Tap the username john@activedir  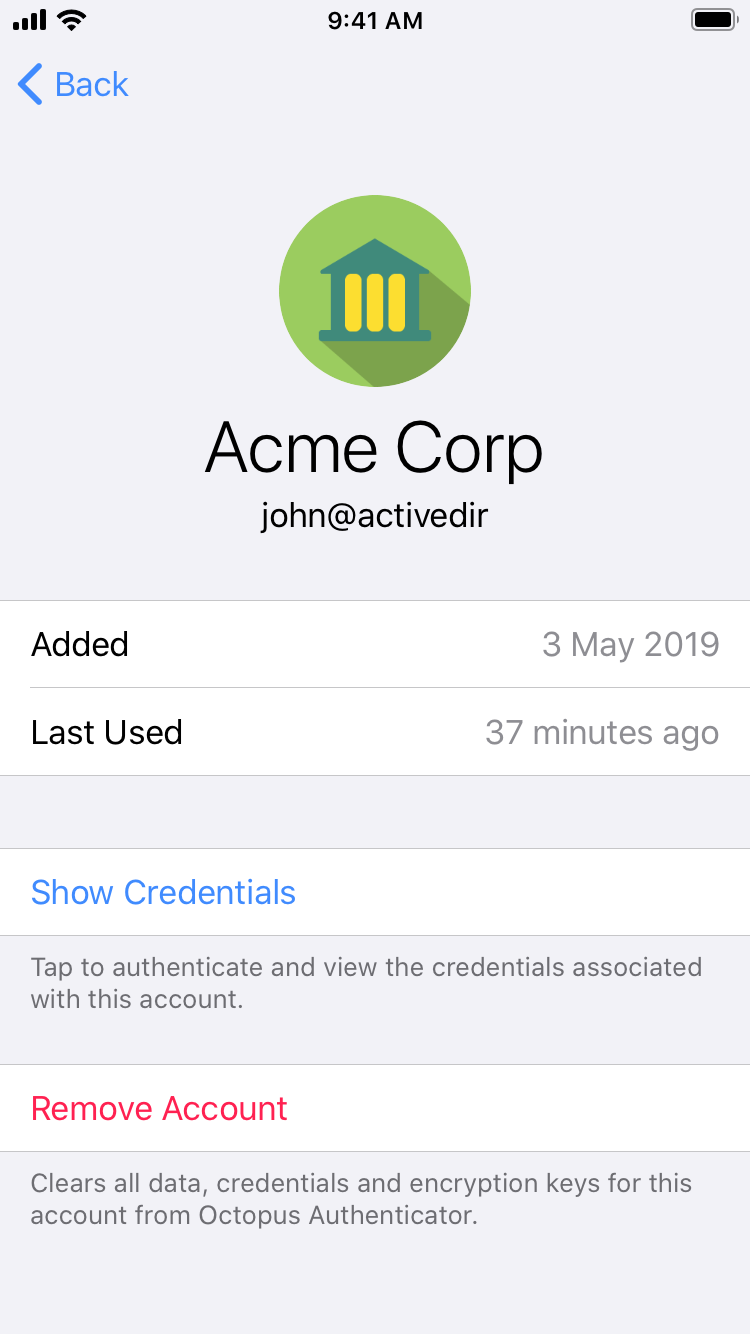pyautogui.click(x=375, y=515)
